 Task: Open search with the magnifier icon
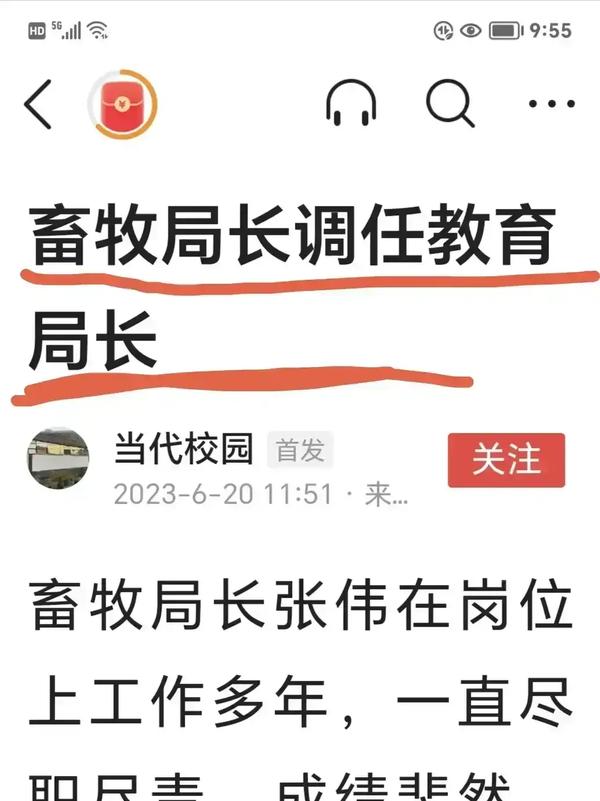[x=450, y=103]
